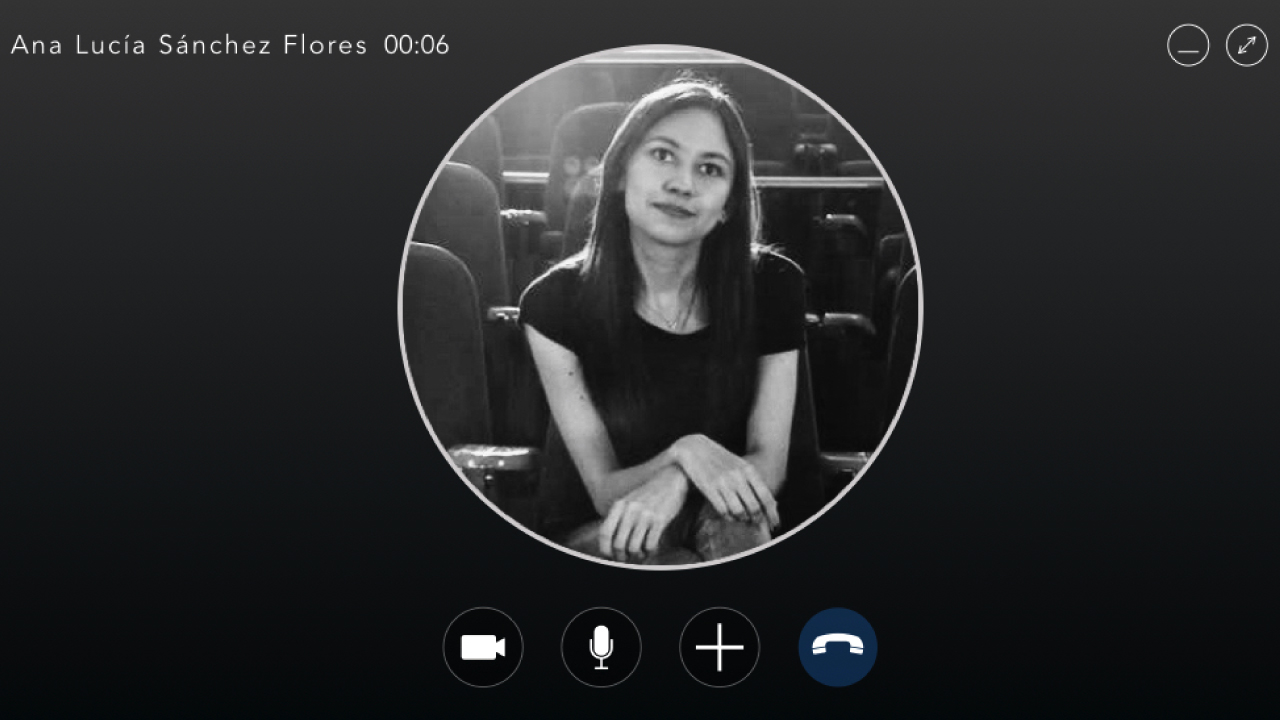Mute the microphone
The width and height of the screenshot is (1280, 720).
point(600,648)
